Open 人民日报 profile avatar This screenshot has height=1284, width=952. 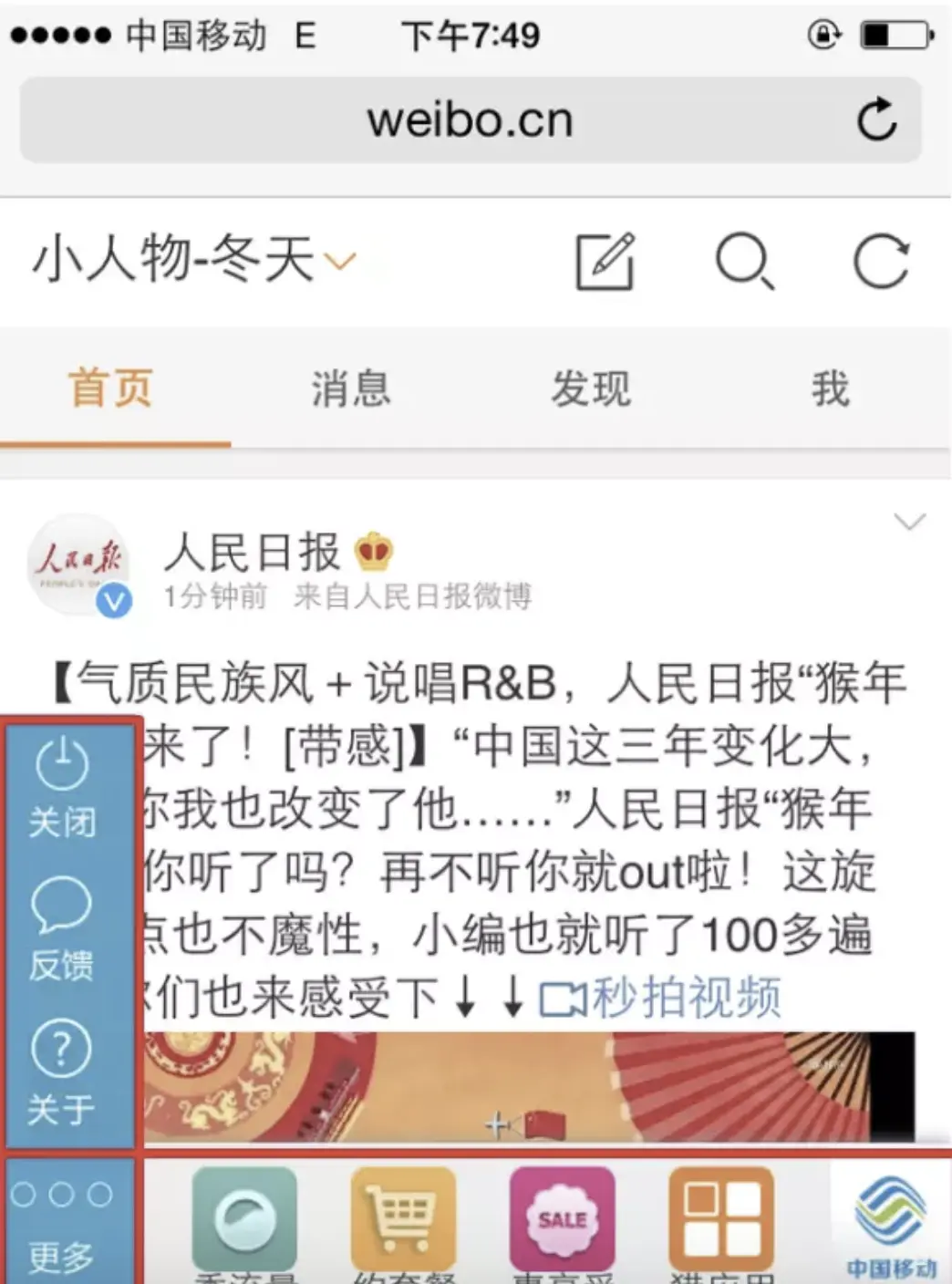pos(78,564)
